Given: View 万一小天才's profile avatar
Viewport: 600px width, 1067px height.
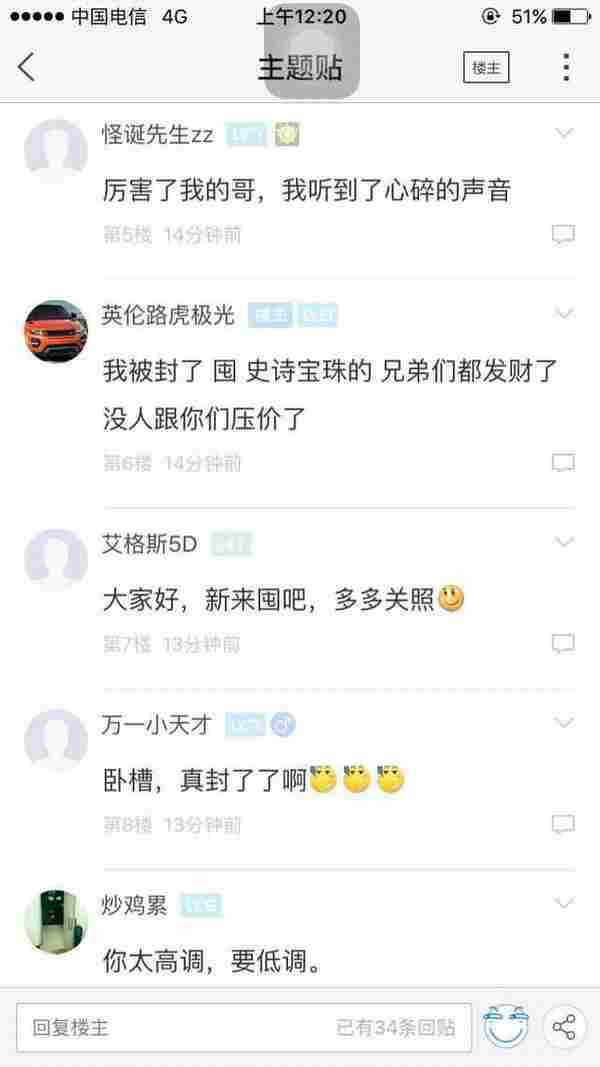Looking at the screenshot, I should [x=56, y=741].
